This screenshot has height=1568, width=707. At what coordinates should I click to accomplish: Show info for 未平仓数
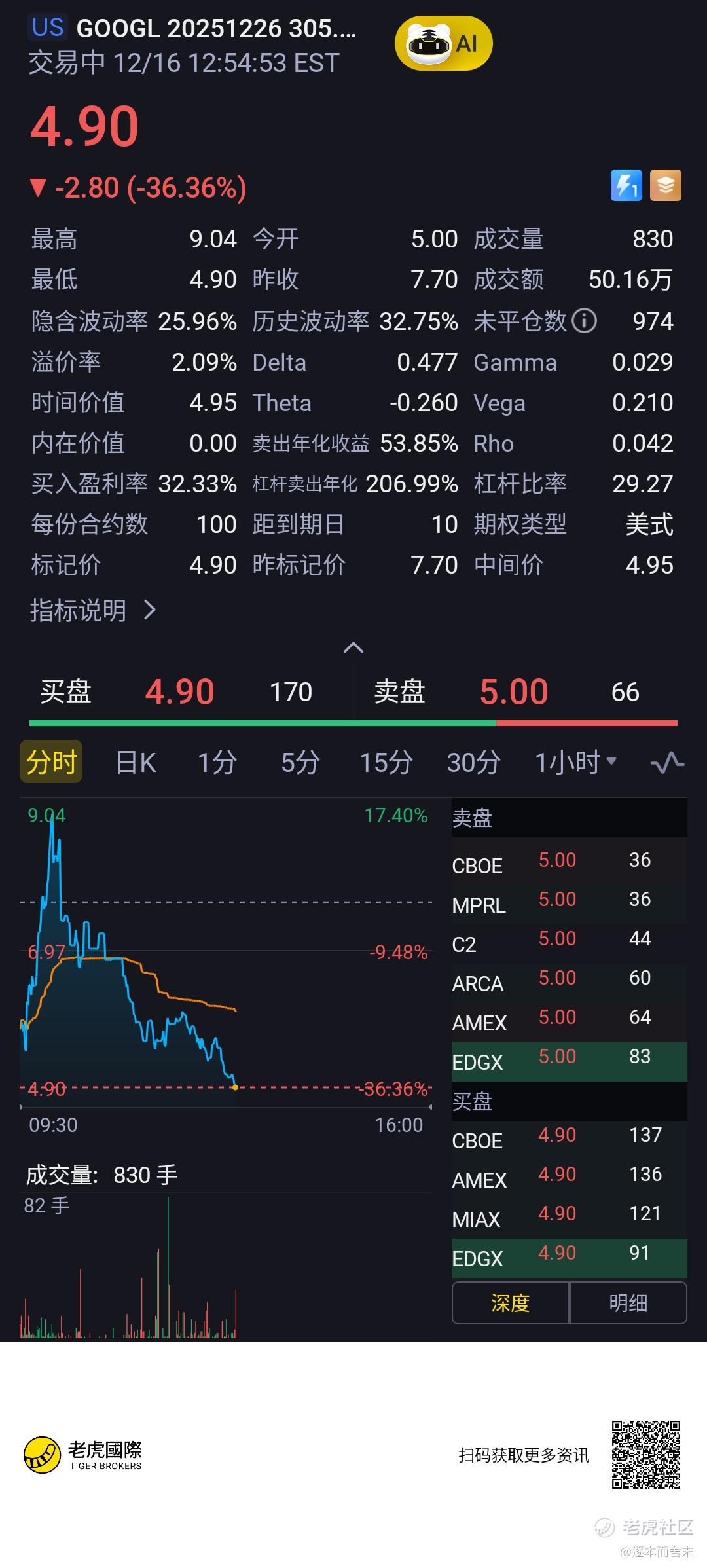point(584,321)
